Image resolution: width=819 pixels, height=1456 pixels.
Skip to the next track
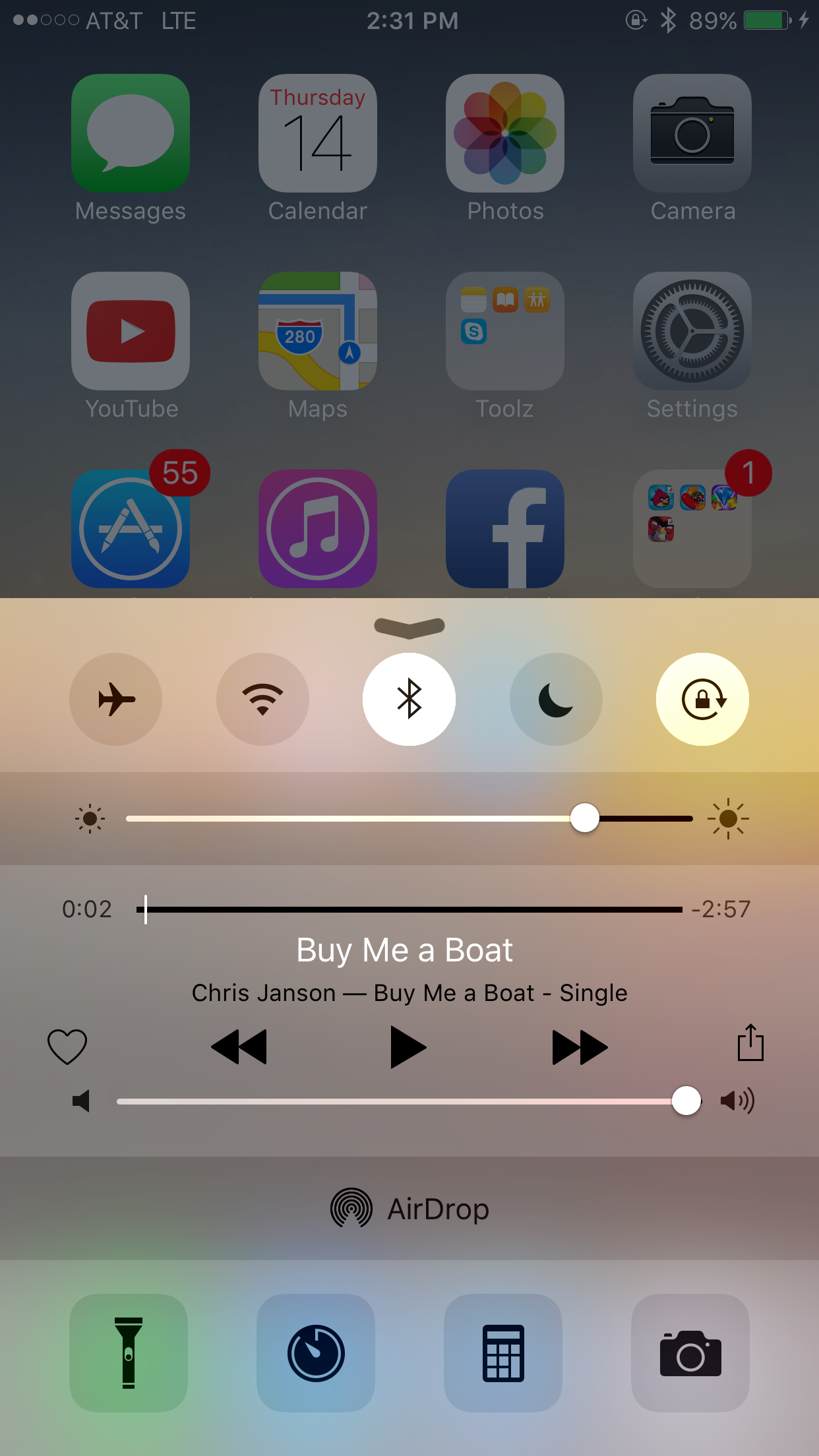pos(580,1046)
